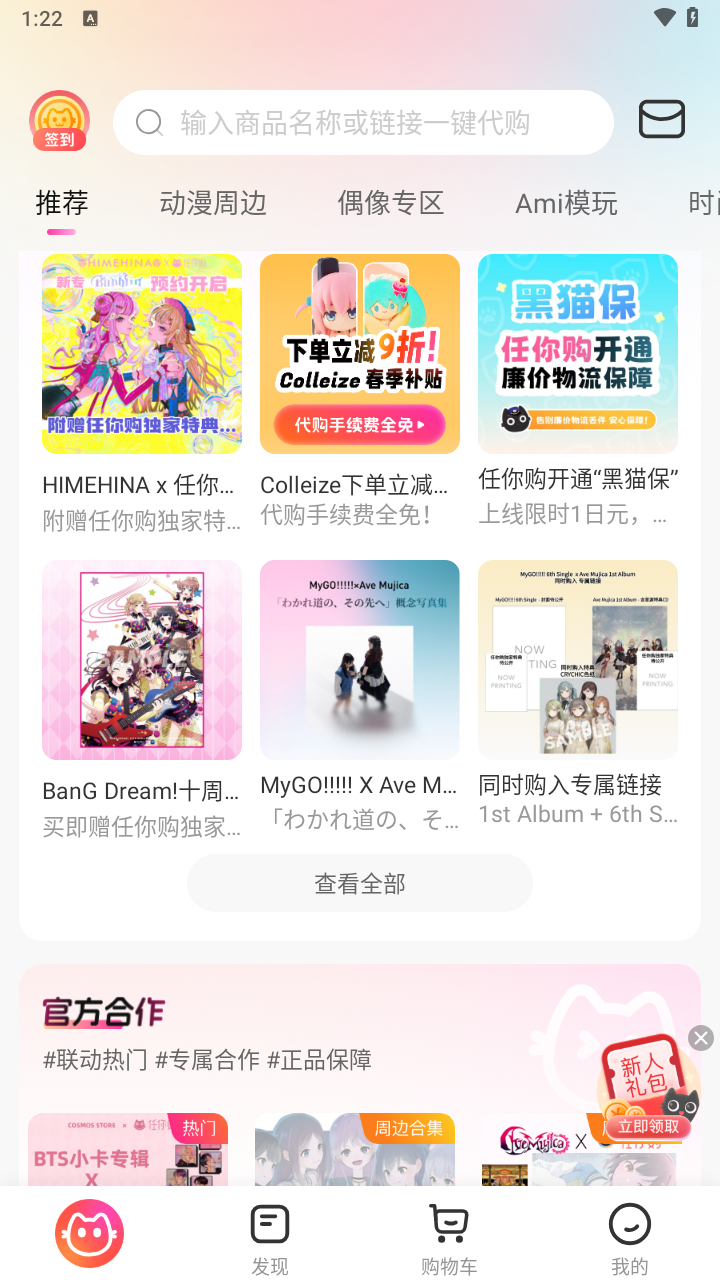Open the messages envelope icon
720x1280 pixels.
click(661, 120)
